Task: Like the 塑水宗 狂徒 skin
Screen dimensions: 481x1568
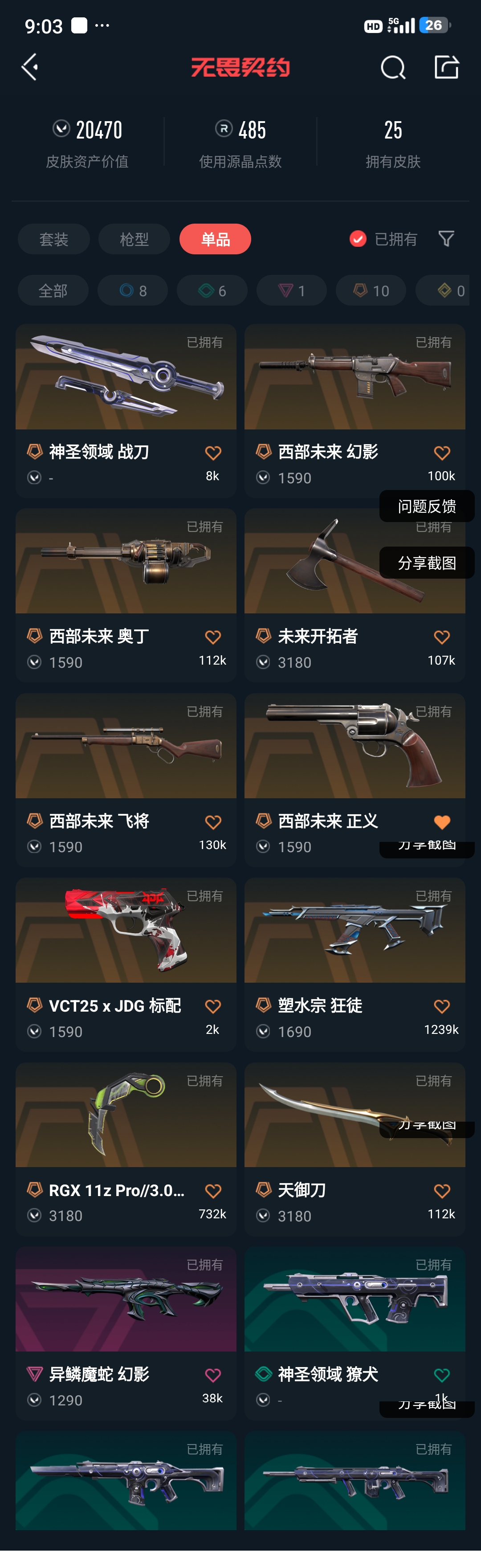Action: tap(442, 1007)
